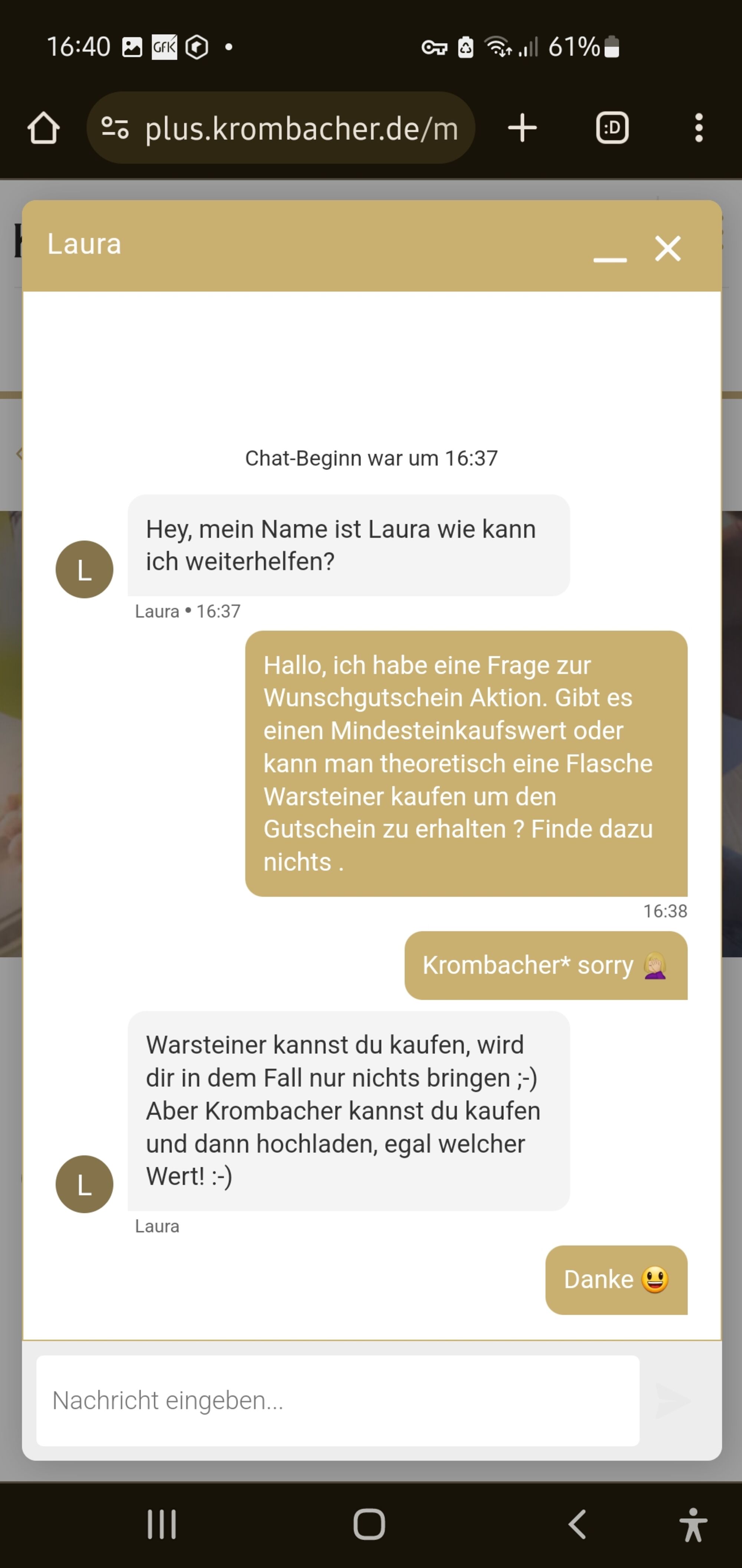
Task: Open a new browser tab
Action: pos(522,128)
